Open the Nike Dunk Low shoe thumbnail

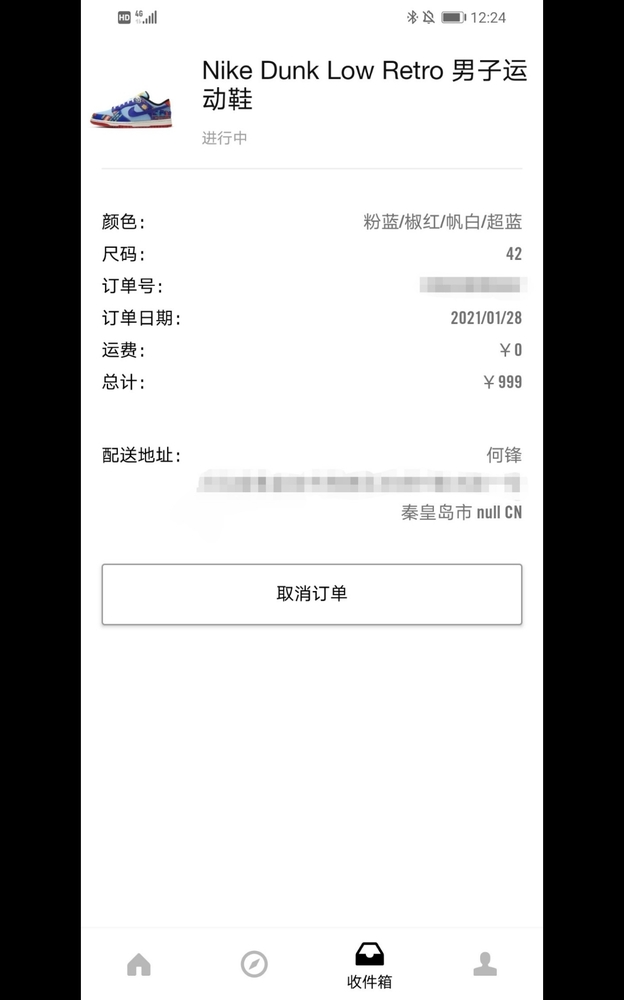[x=131, y=110]
